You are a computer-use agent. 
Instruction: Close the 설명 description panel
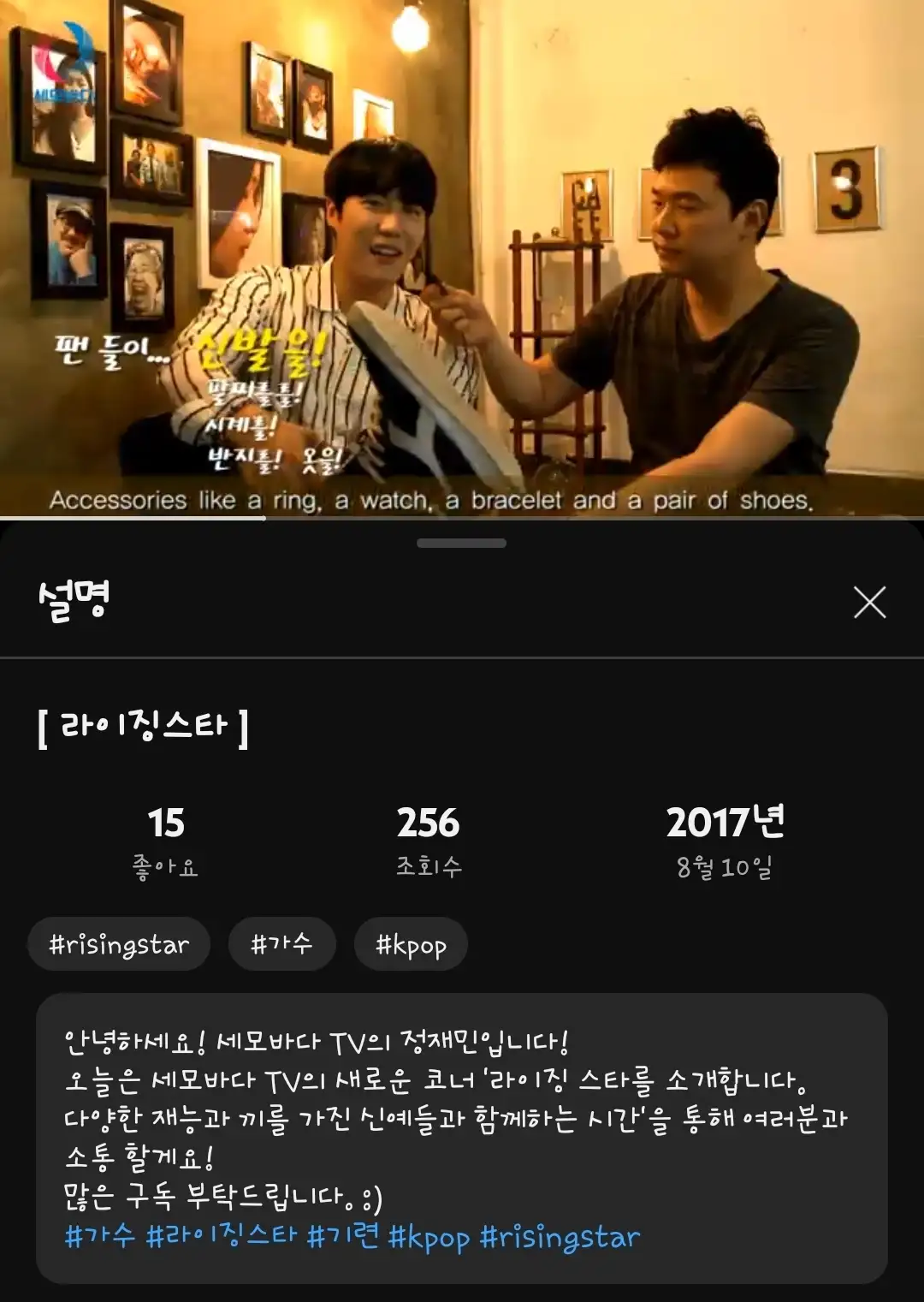point(869,603)
